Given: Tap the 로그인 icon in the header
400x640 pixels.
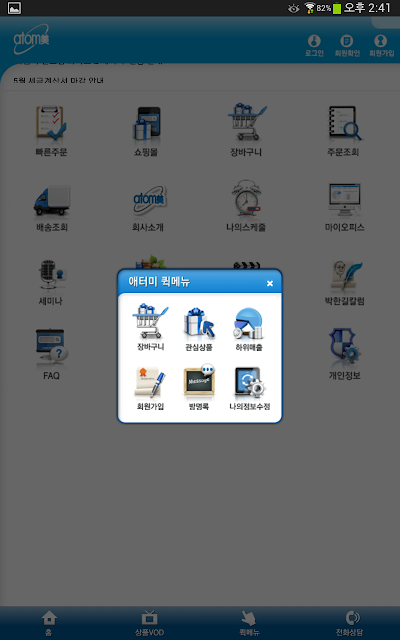Looking at the screenshot, I should [x=314, y=45].
